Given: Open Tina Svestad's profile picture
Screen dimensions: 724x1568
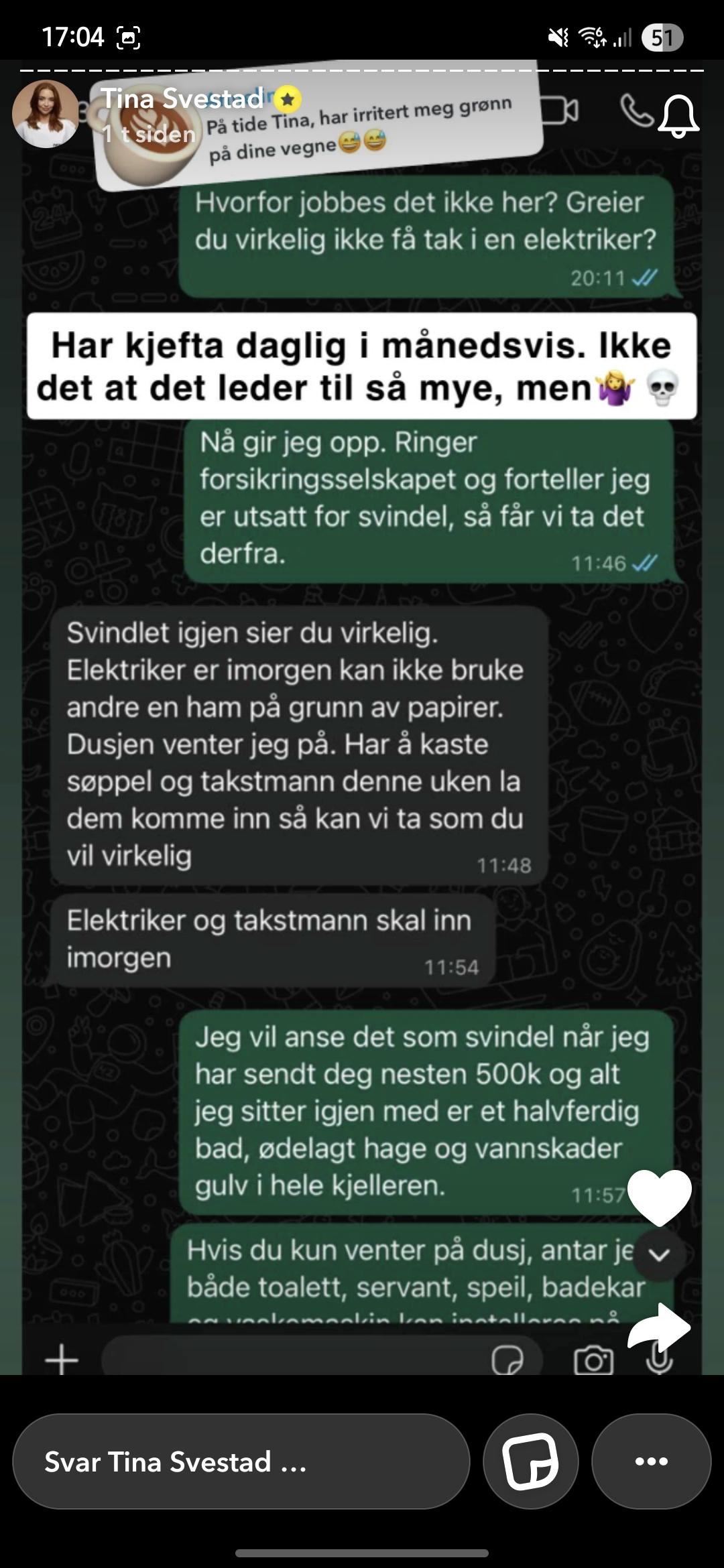Looking at the screenshot, I should click(x=46, y=114).
